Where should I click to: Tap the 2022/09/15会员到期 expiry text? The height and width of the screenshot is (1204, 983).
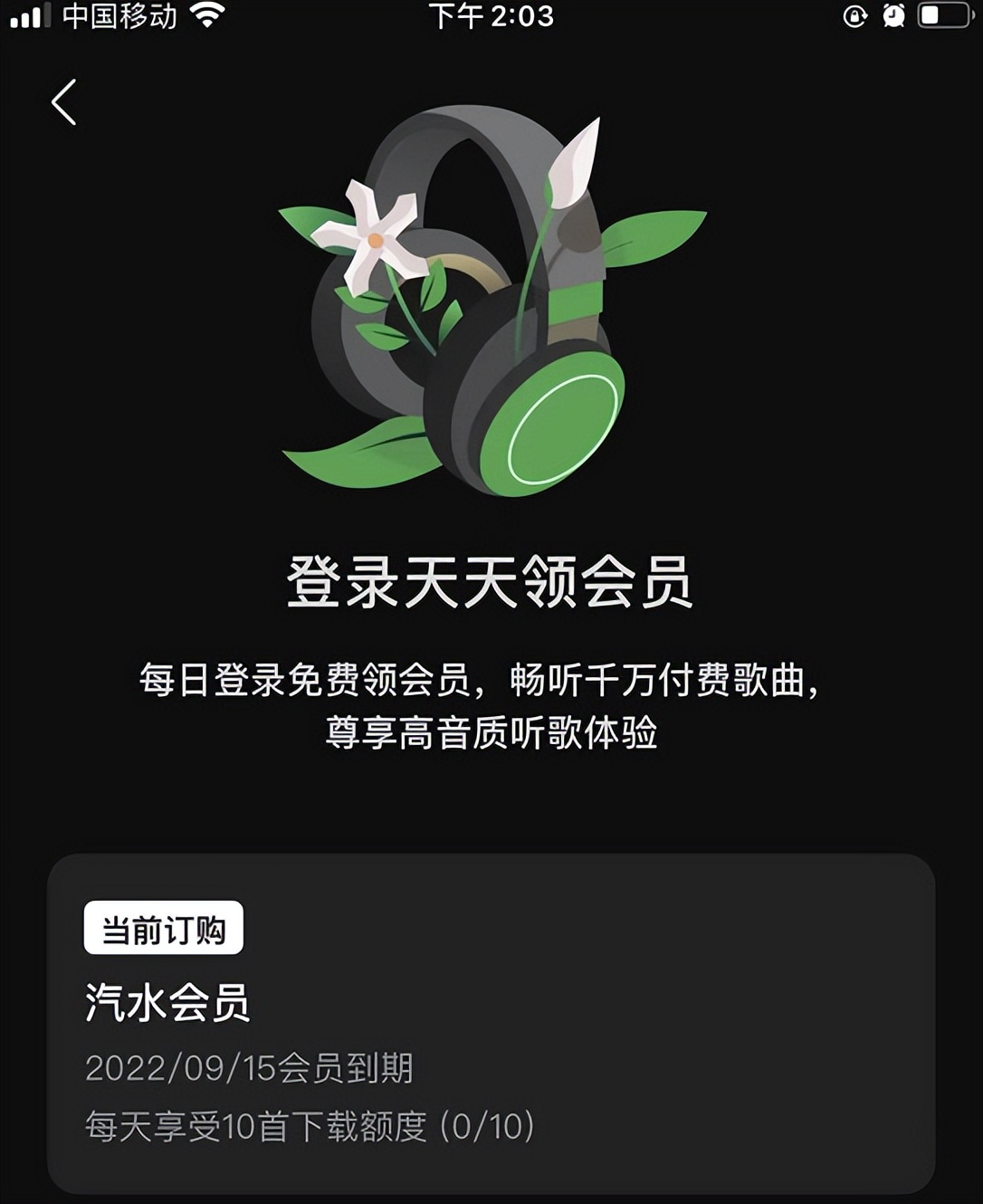(249, 1068)
